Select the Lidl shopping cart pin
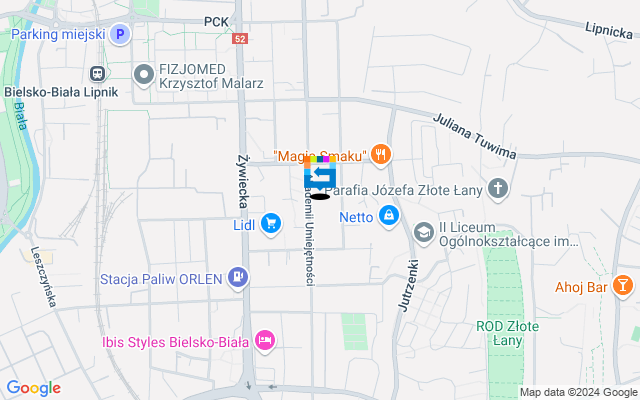Screen dimensions: 640x400 tap(270, 226)
